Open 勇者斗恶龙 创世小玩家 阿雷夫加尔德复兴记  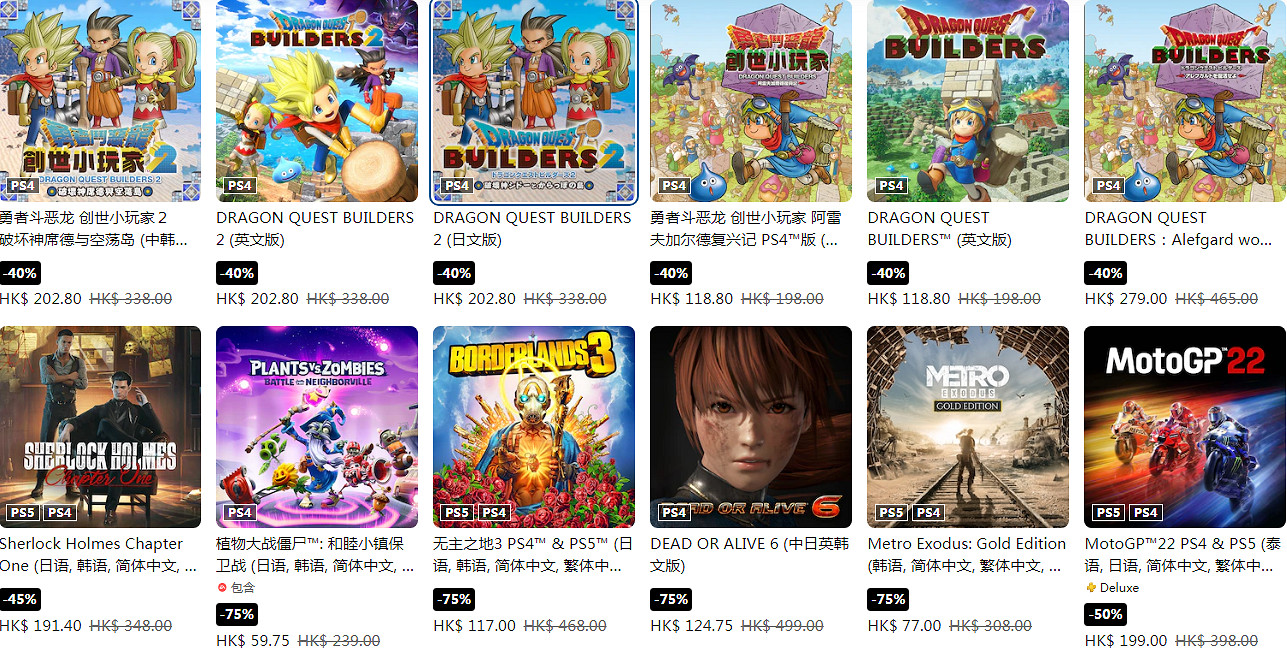click(751, 100)
